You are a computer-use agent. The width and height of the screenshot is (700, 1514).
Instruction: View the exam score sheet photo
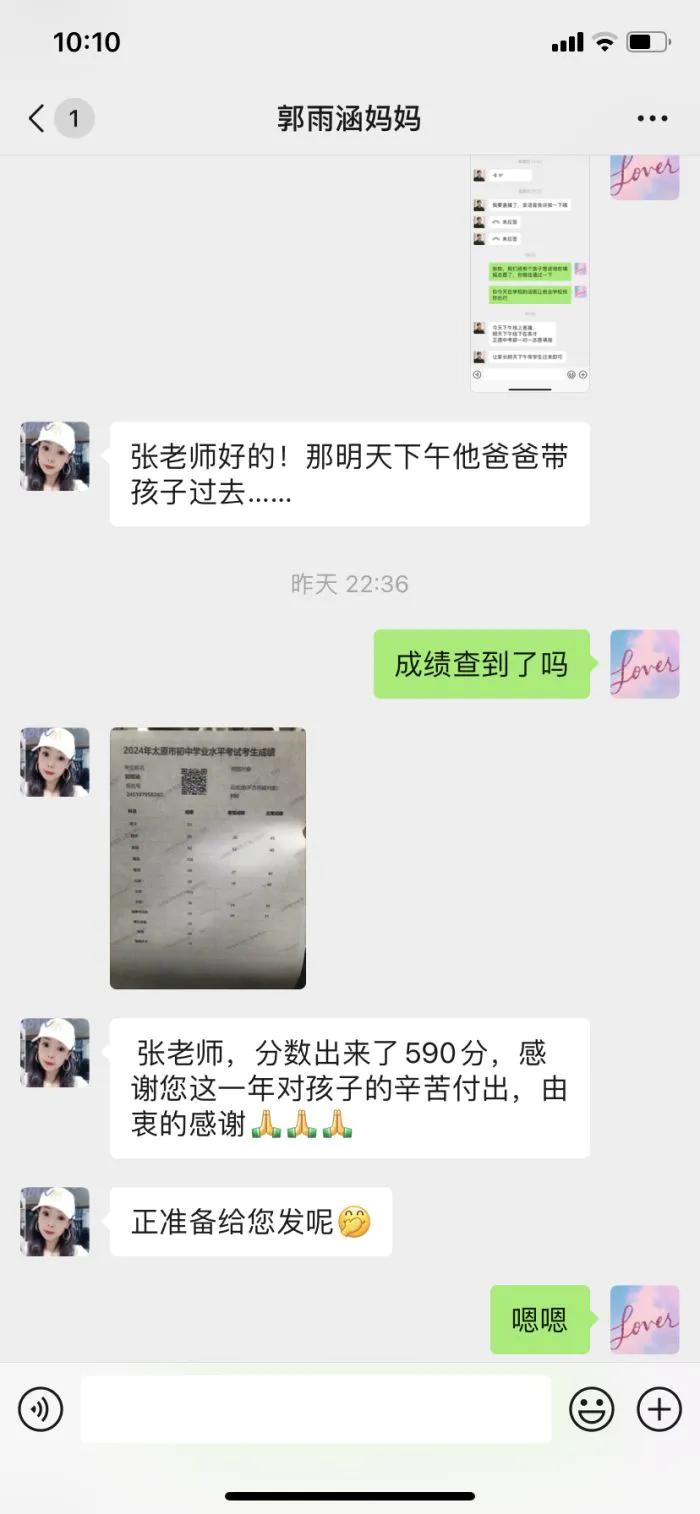point(207,858)
